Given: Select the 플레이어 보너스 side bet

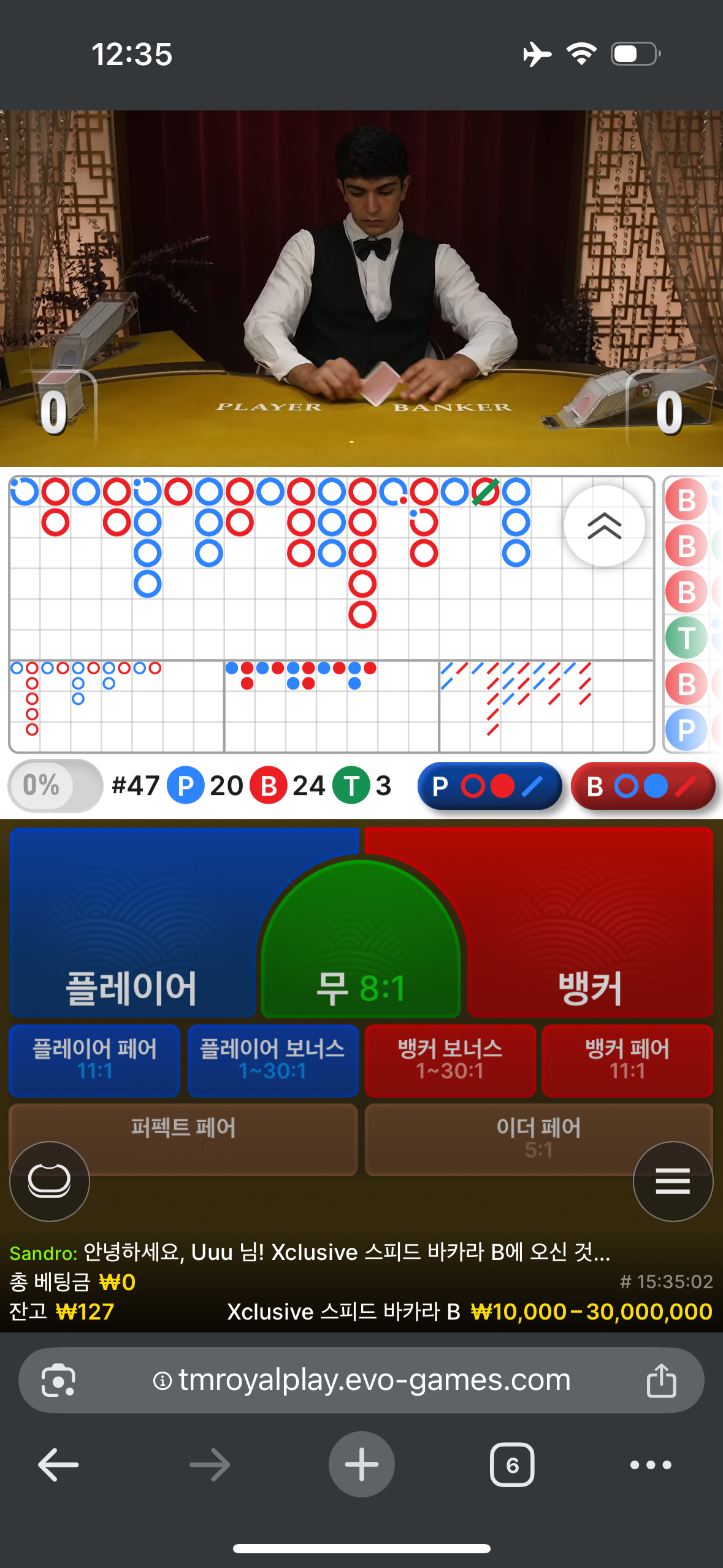Looking at the screenshot, I should [273, 1060].
